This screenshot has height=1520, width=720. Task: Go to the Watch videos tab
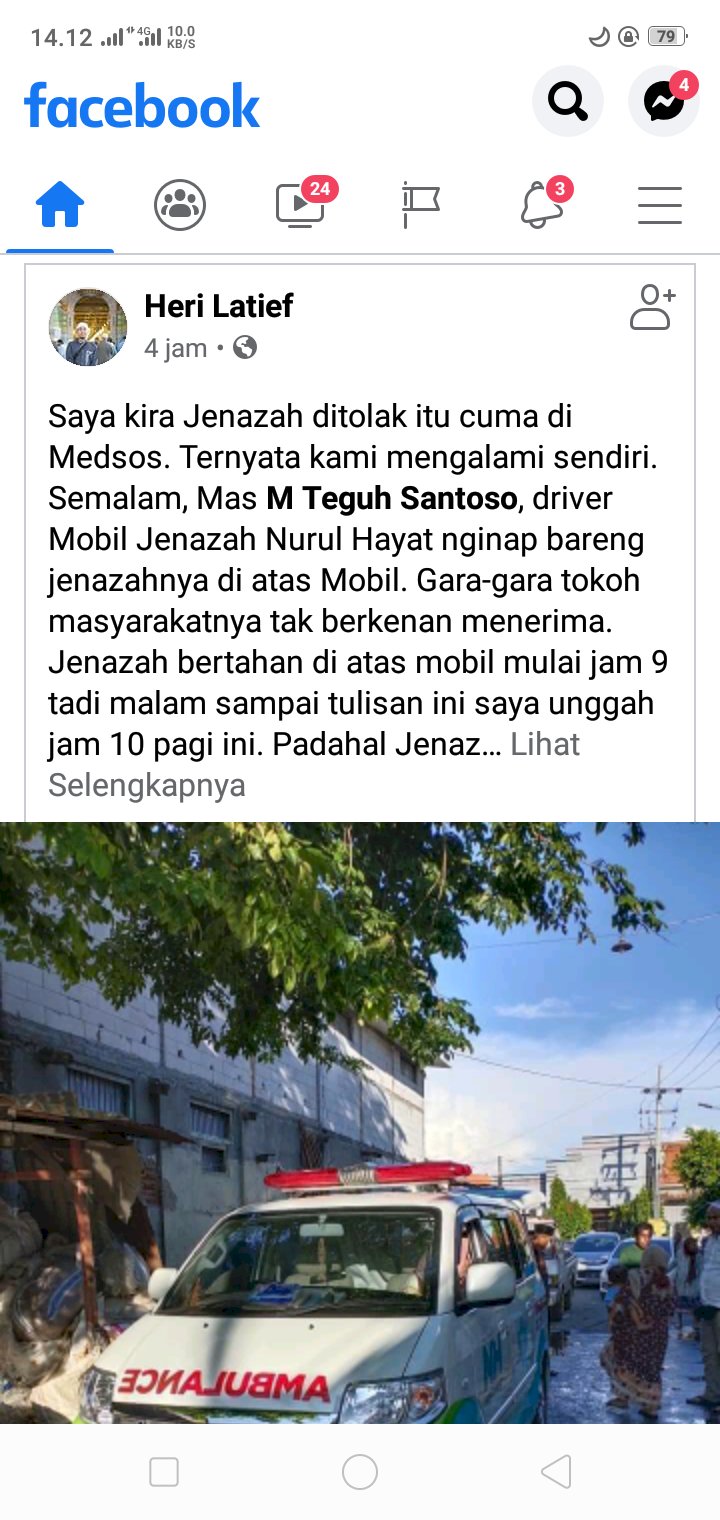300,206
